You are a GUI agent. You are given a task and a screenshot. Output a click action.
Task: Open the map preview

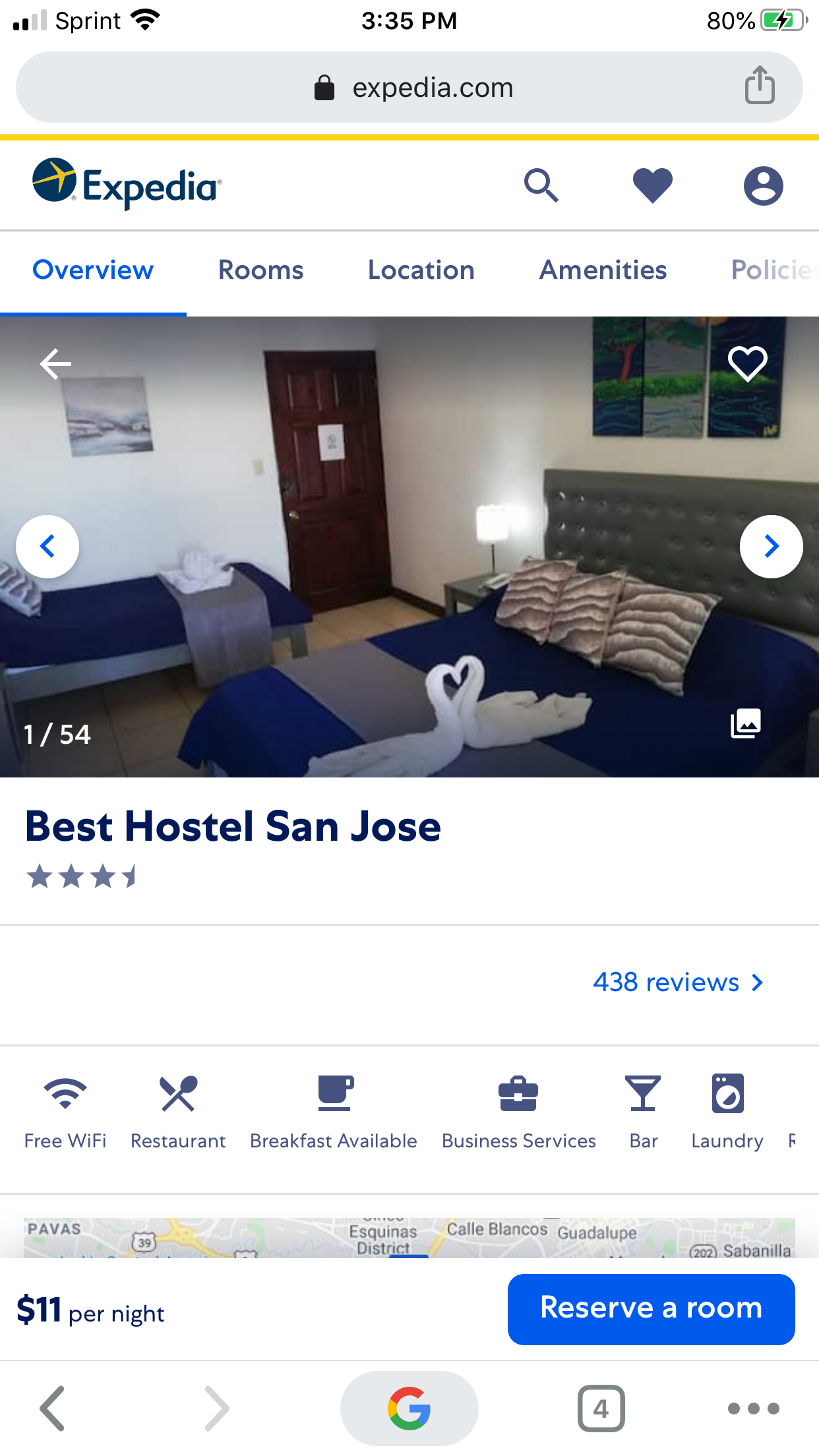(x=409, y=1238)
